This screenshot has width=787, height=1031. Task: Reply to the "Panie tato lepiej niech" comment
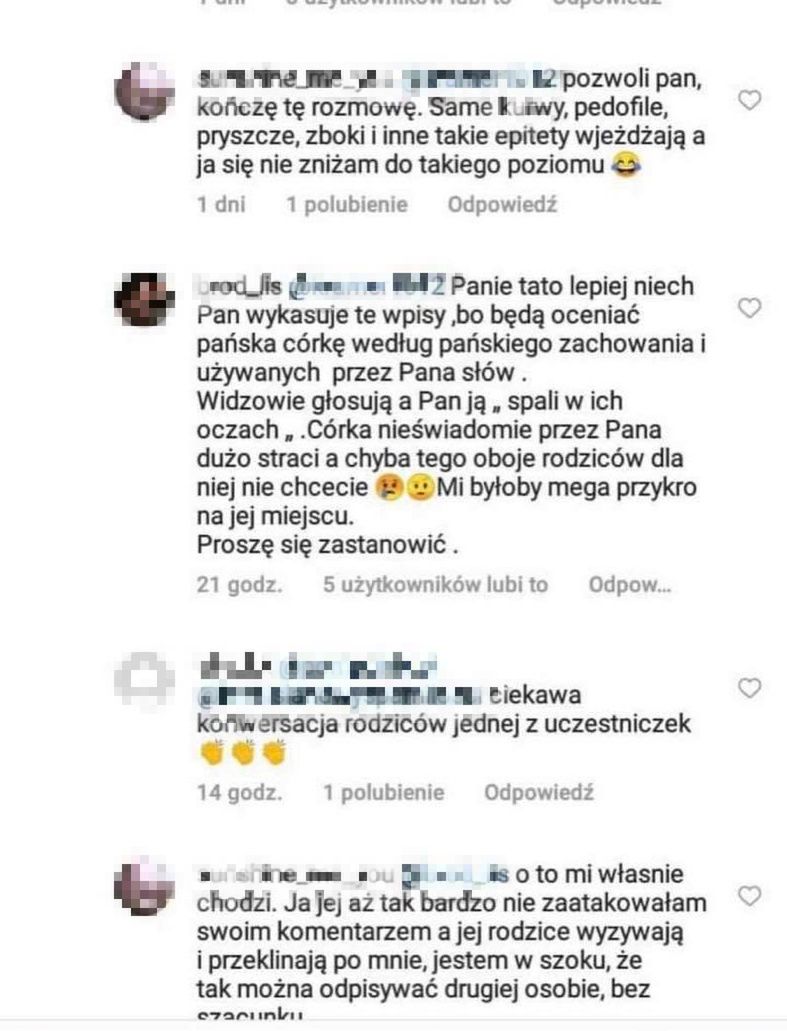[x=629, y=585]
